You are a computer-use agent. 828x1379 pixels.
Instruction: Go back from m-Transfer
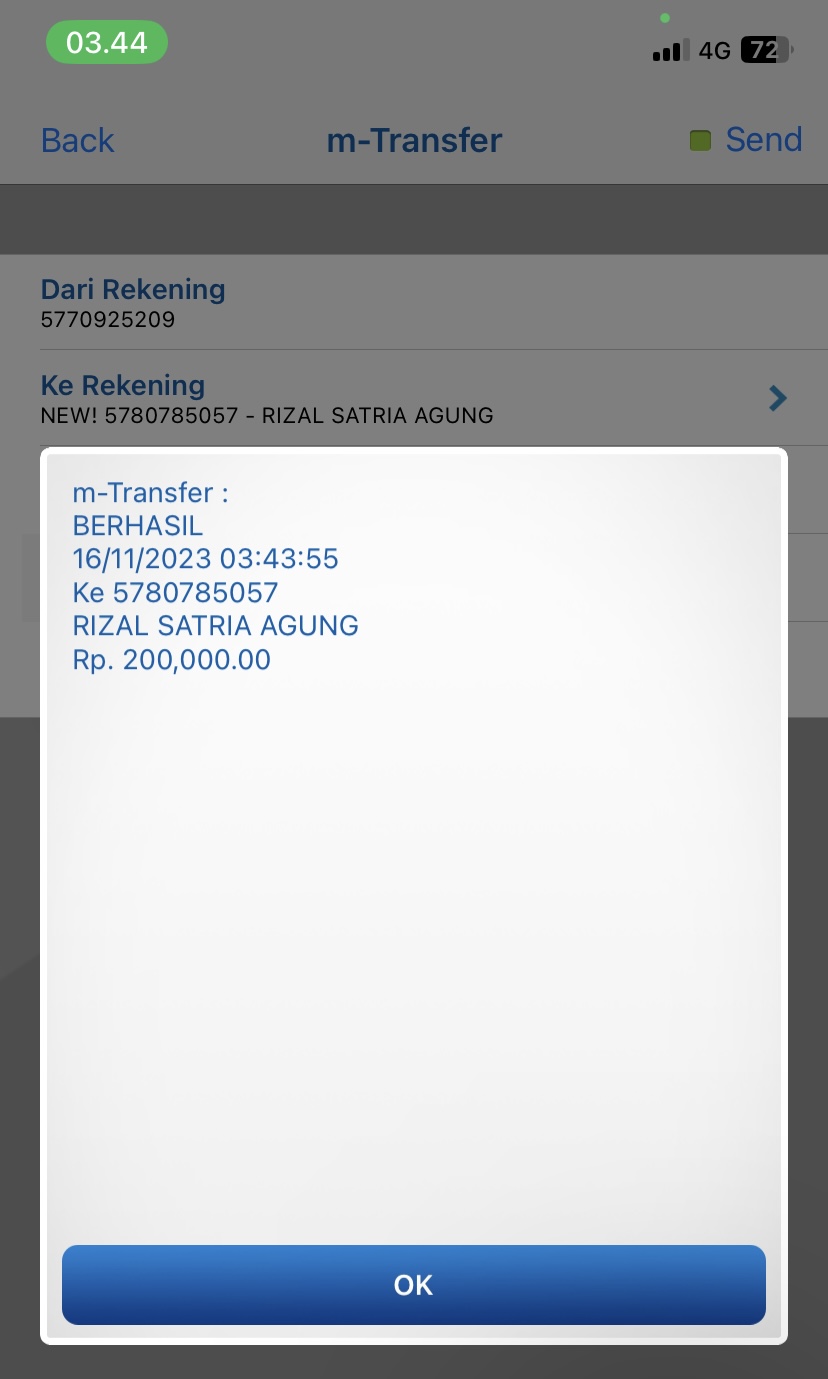tap(77, 140)
